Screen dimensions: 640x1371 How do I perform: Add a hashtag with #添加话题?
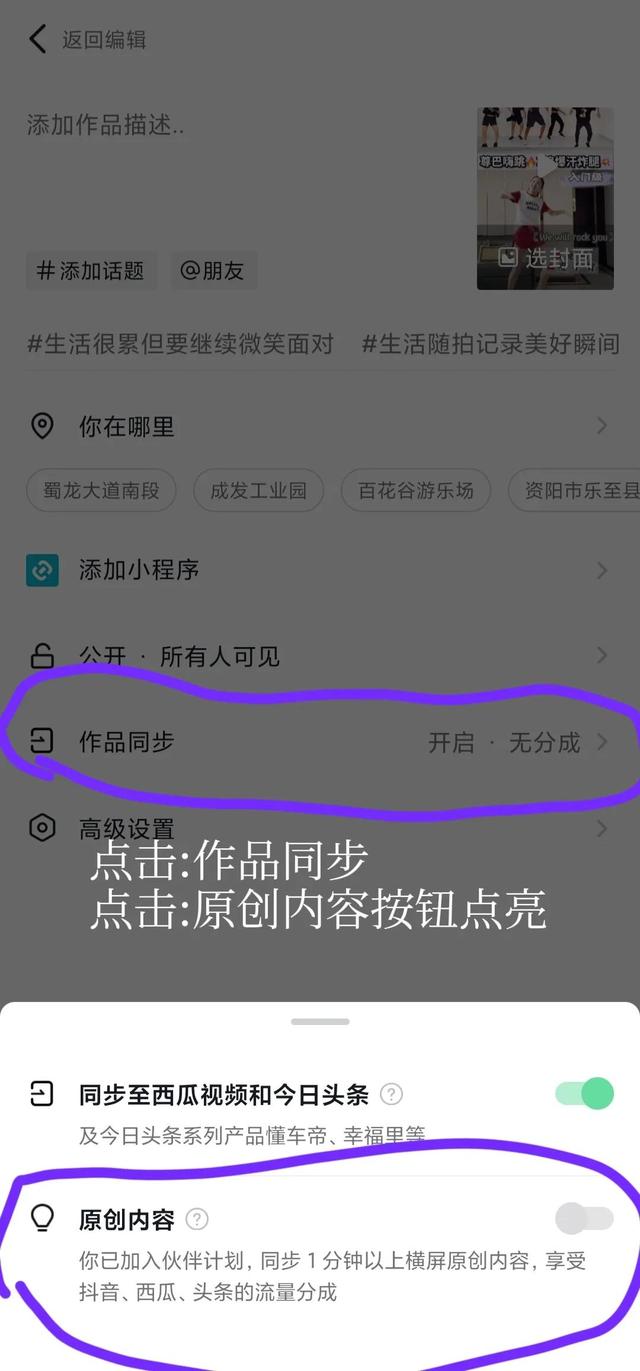coord(91,271)
